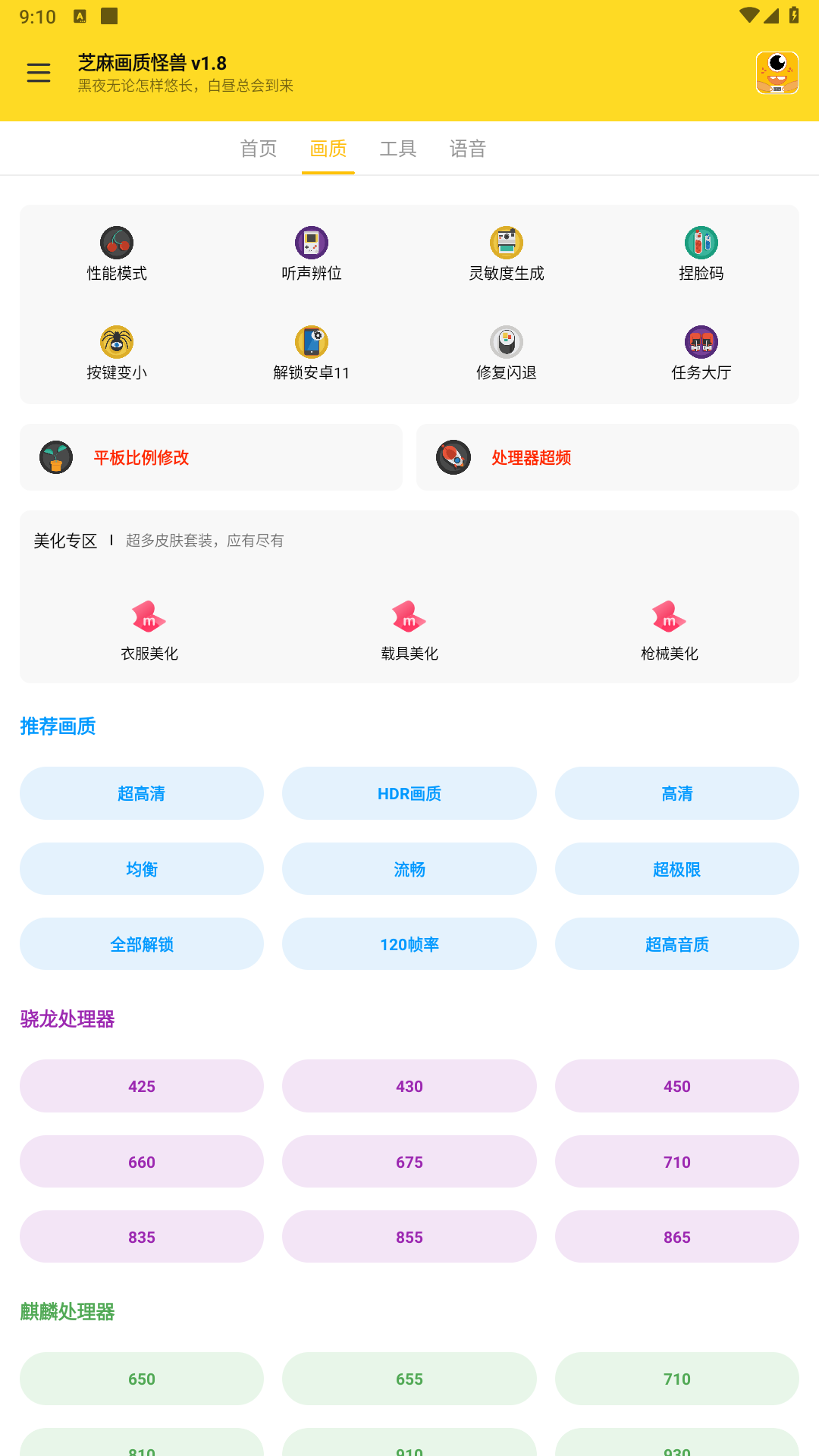Open the 处理器超频 card
The height and width of the screenshot is (1456, 819).
tap(607, 457)
